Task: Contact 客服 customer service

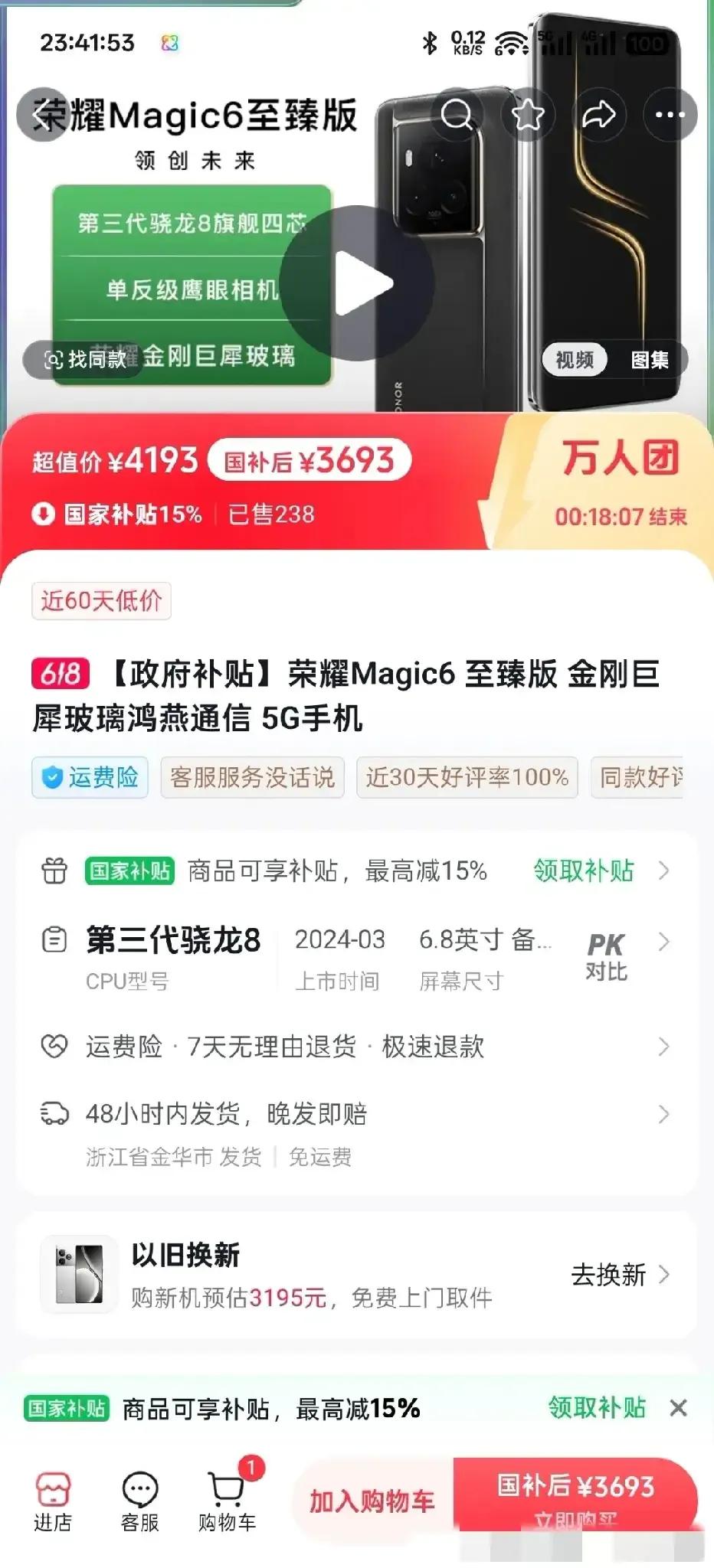Action: [139, 1502]
